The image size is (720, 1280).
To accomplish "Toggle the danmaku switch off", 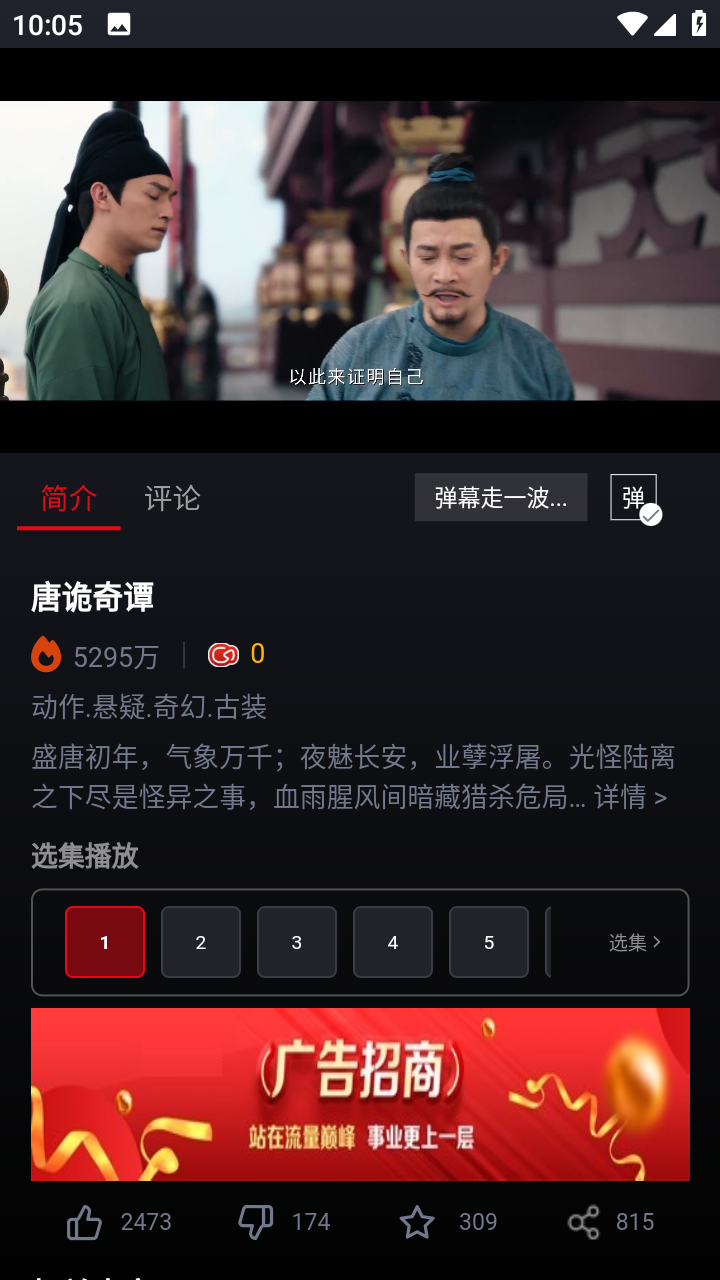I will 632,498.
